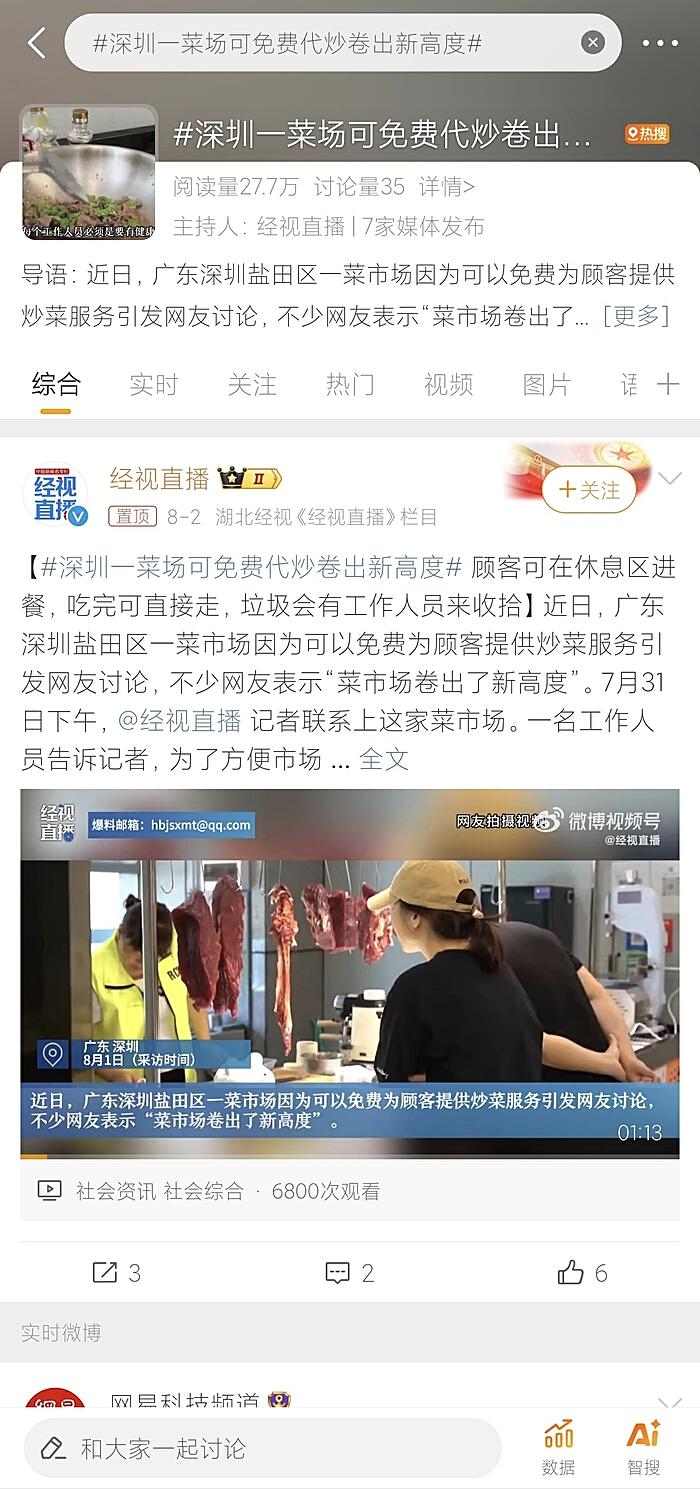
Task: Switch to the 关注 tab
Action: point(251,384)
